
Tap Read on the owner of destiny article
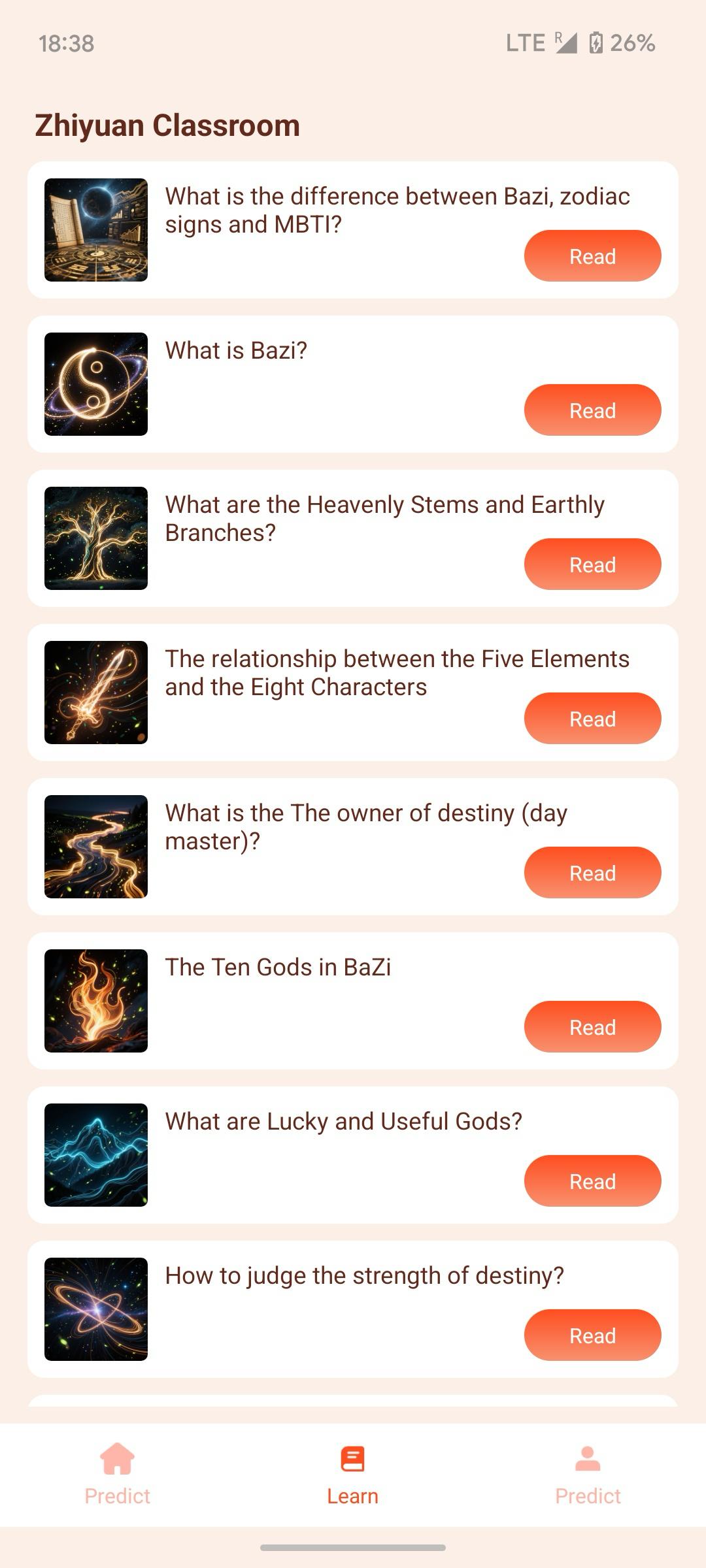592,873
